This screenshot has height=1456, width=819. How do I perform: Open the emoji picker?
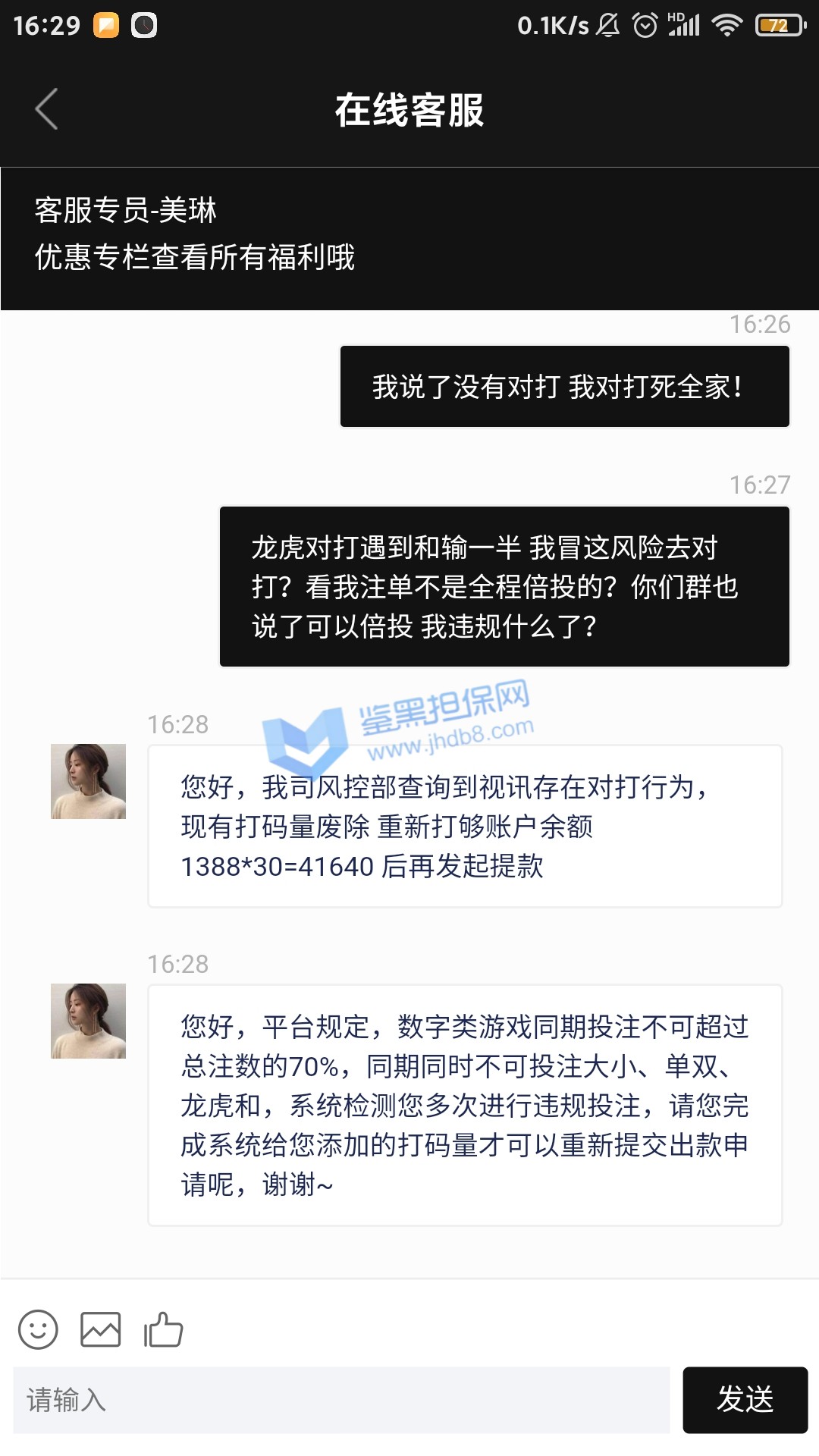pyautogui.click(x=38, y=1329)
